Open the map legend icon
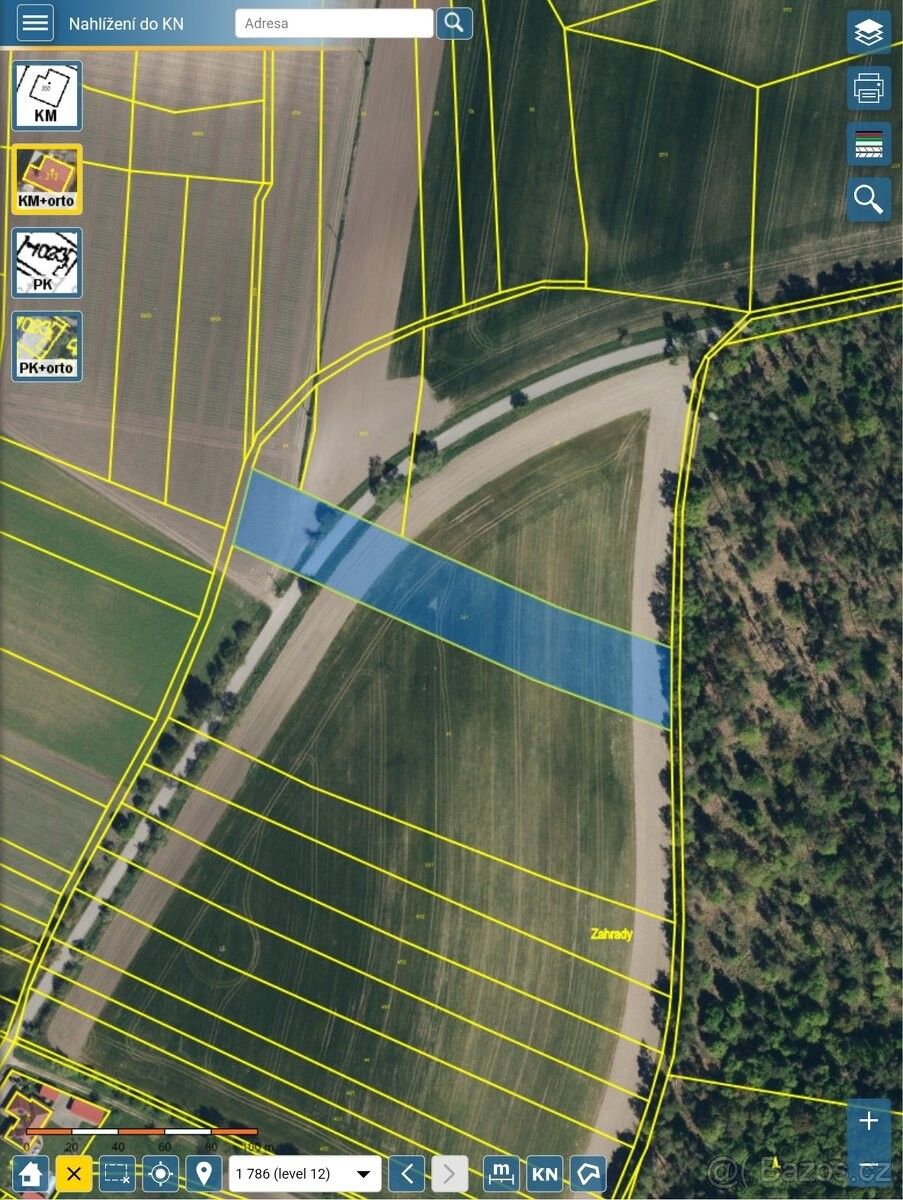 tap(868, 143)
